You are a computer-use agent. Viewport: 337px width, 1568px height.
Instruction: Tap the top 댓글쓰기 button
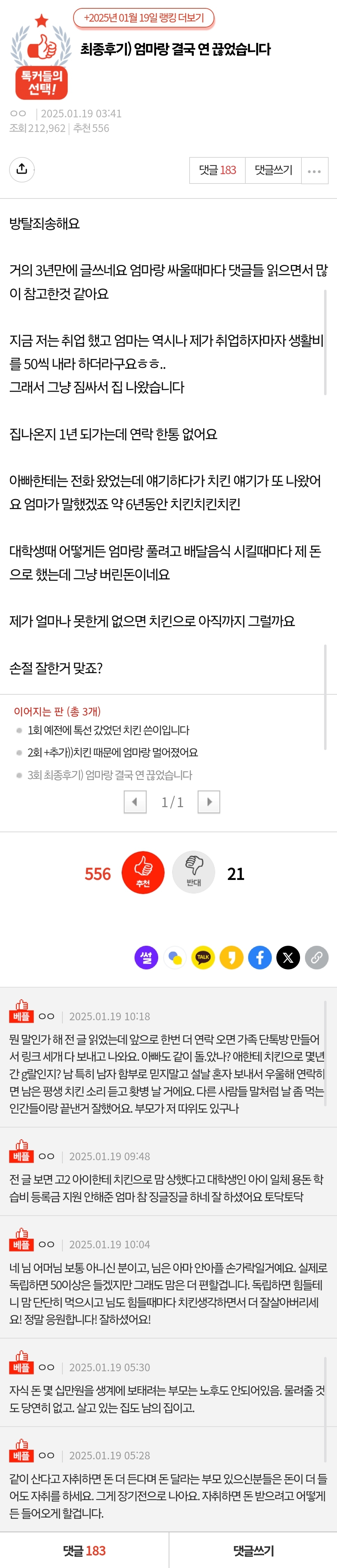point(274,170)
